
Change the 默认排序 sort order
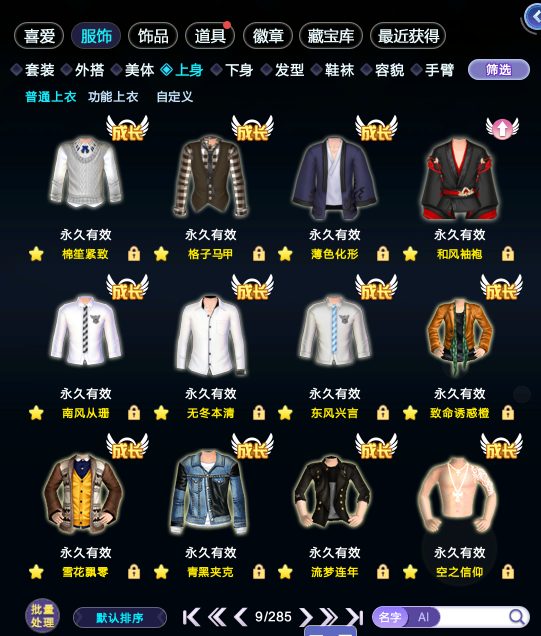tap(120, 618)
